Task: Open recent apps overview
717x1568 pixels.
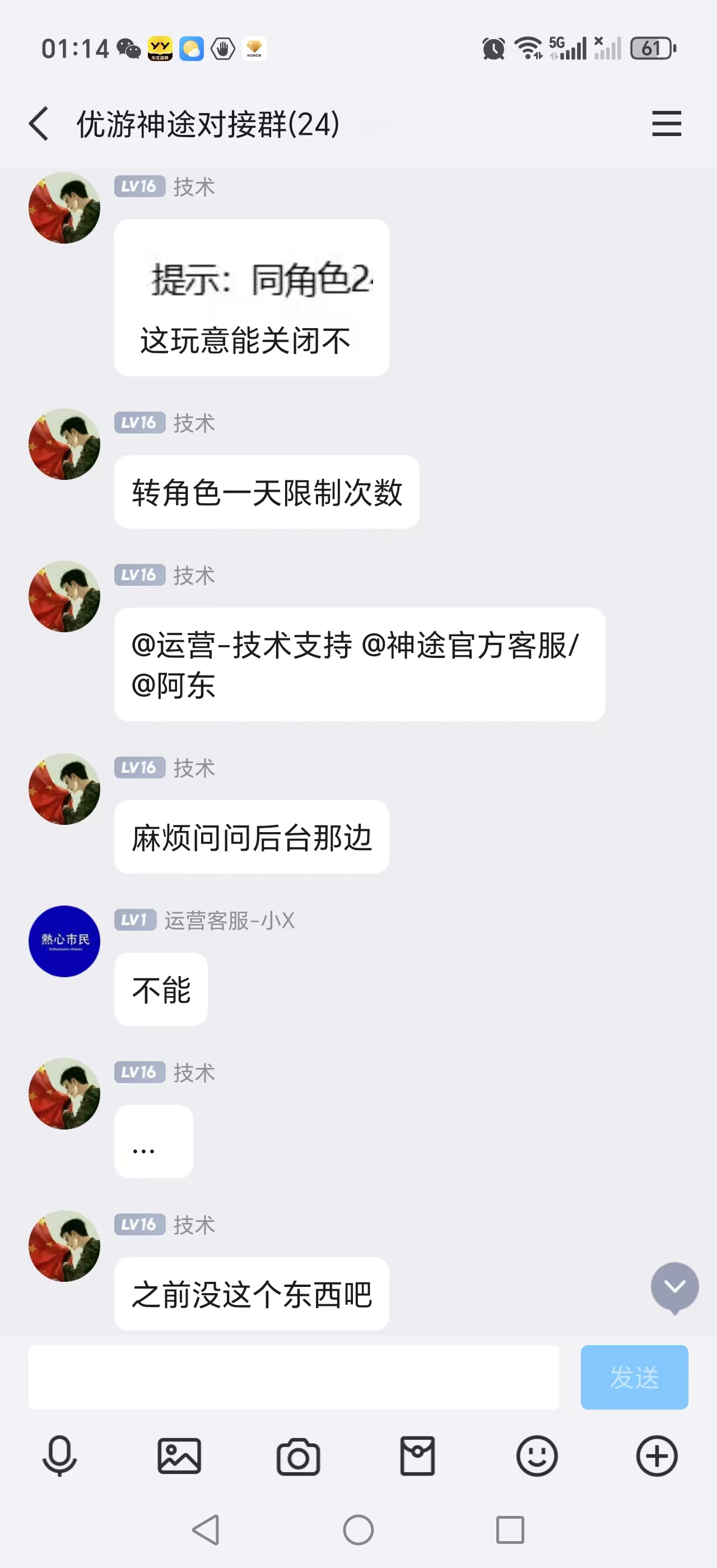Action: coord(510,1530)
